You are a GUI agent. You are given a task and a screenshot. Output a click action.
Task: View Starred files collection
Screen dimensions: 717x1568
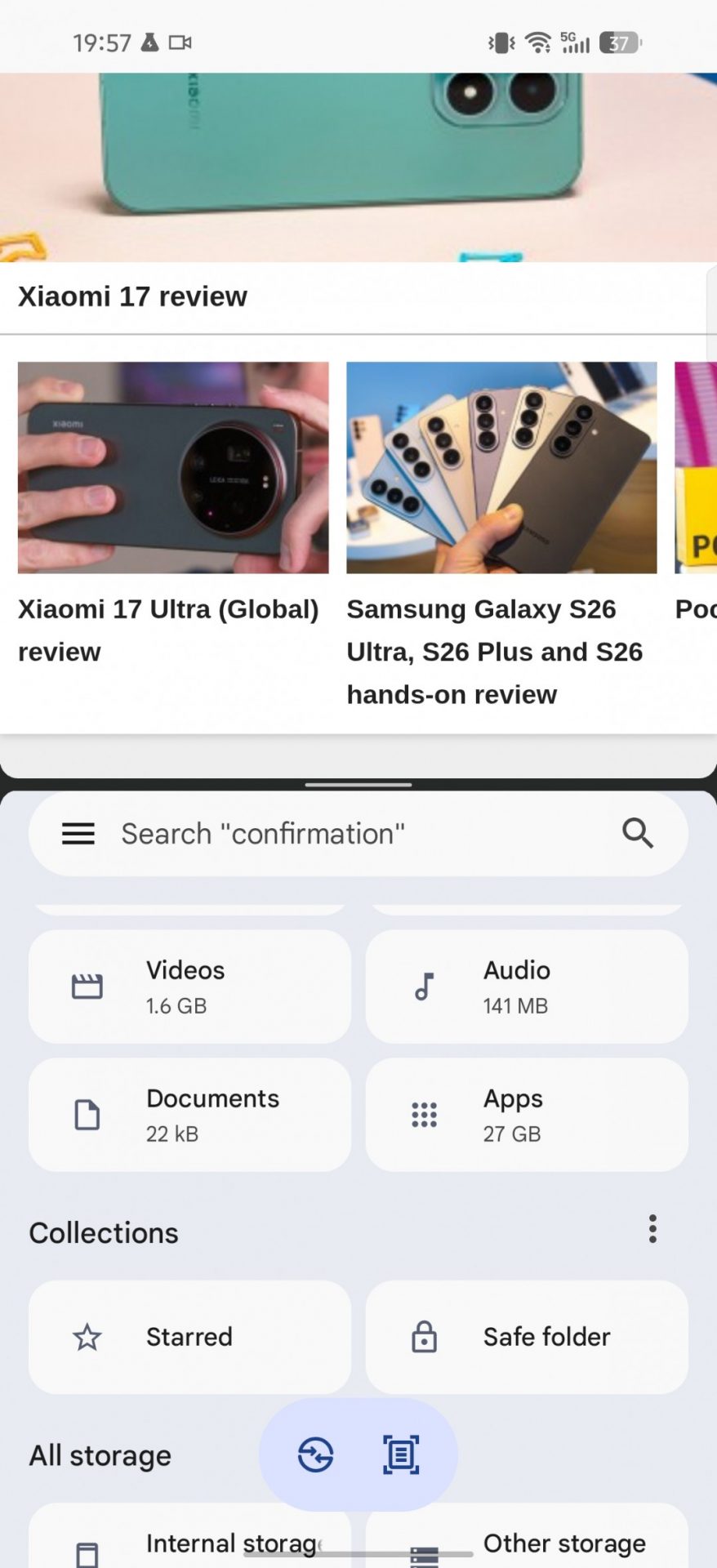[189, 1337]
